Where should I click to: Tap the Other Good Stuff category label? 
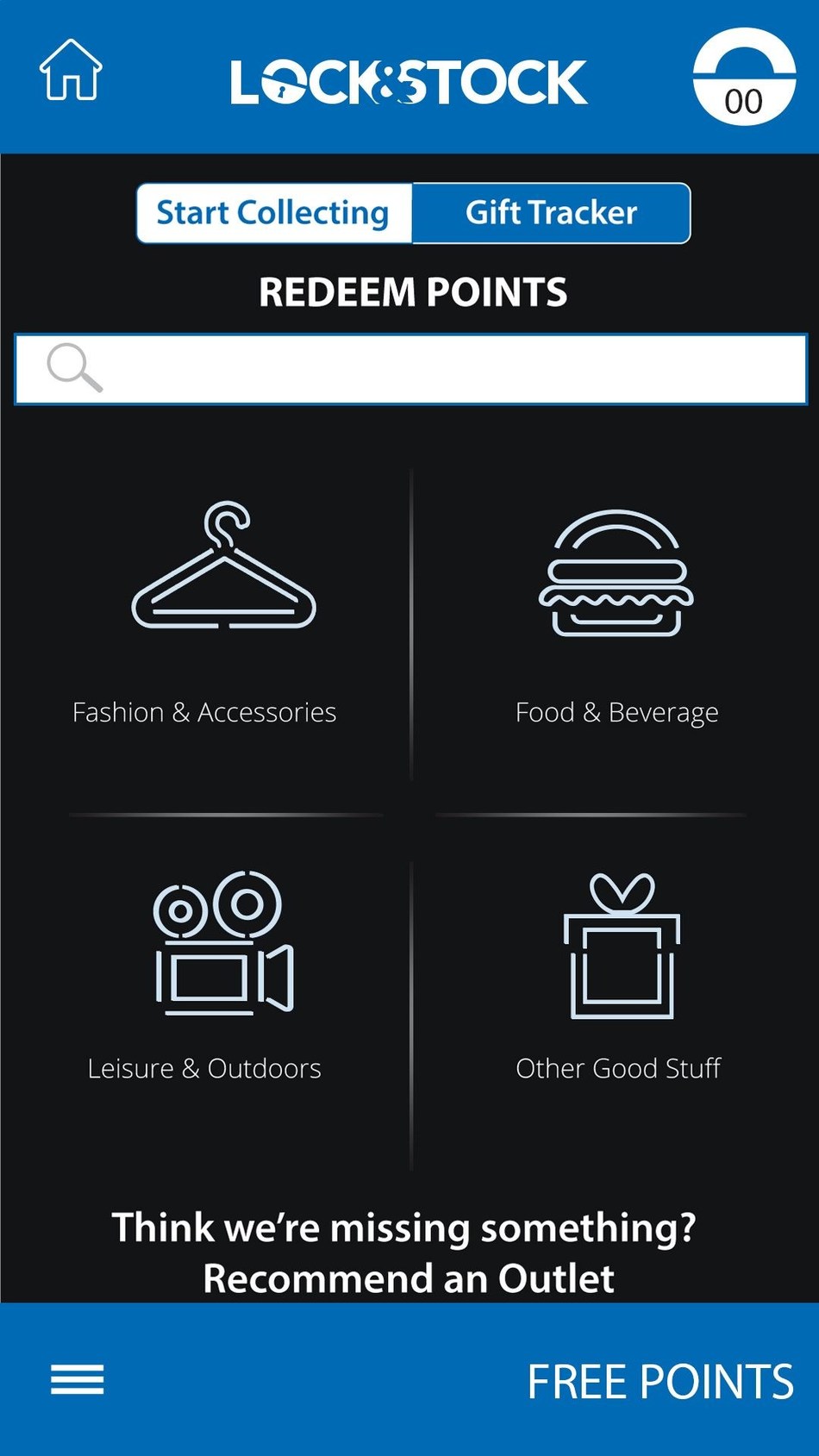pyautogui.click(x=618, y=1068)
